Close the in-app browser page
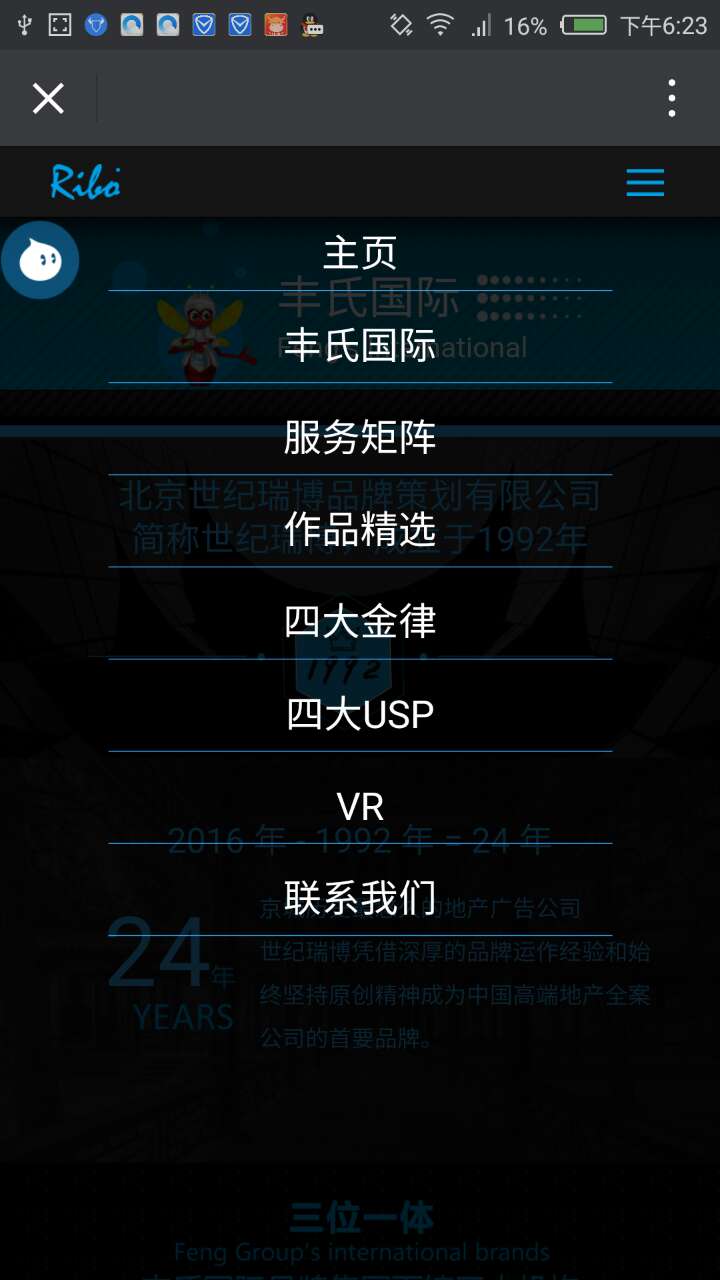The width and height of the screenshot is (720, 1280). (48, 98)
